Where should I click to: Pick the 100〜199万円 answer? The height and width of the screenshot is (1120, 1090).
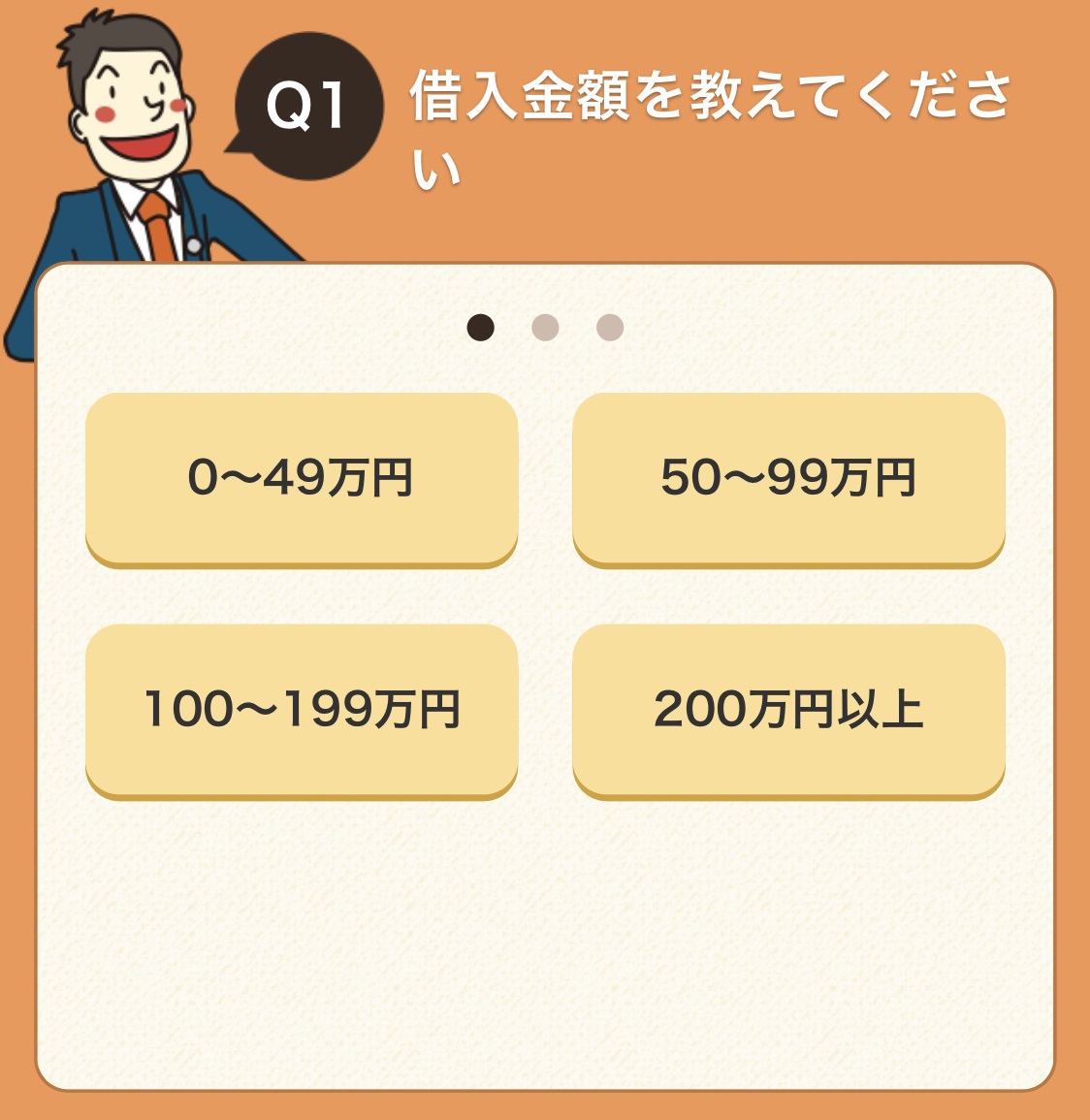(302, 709)
